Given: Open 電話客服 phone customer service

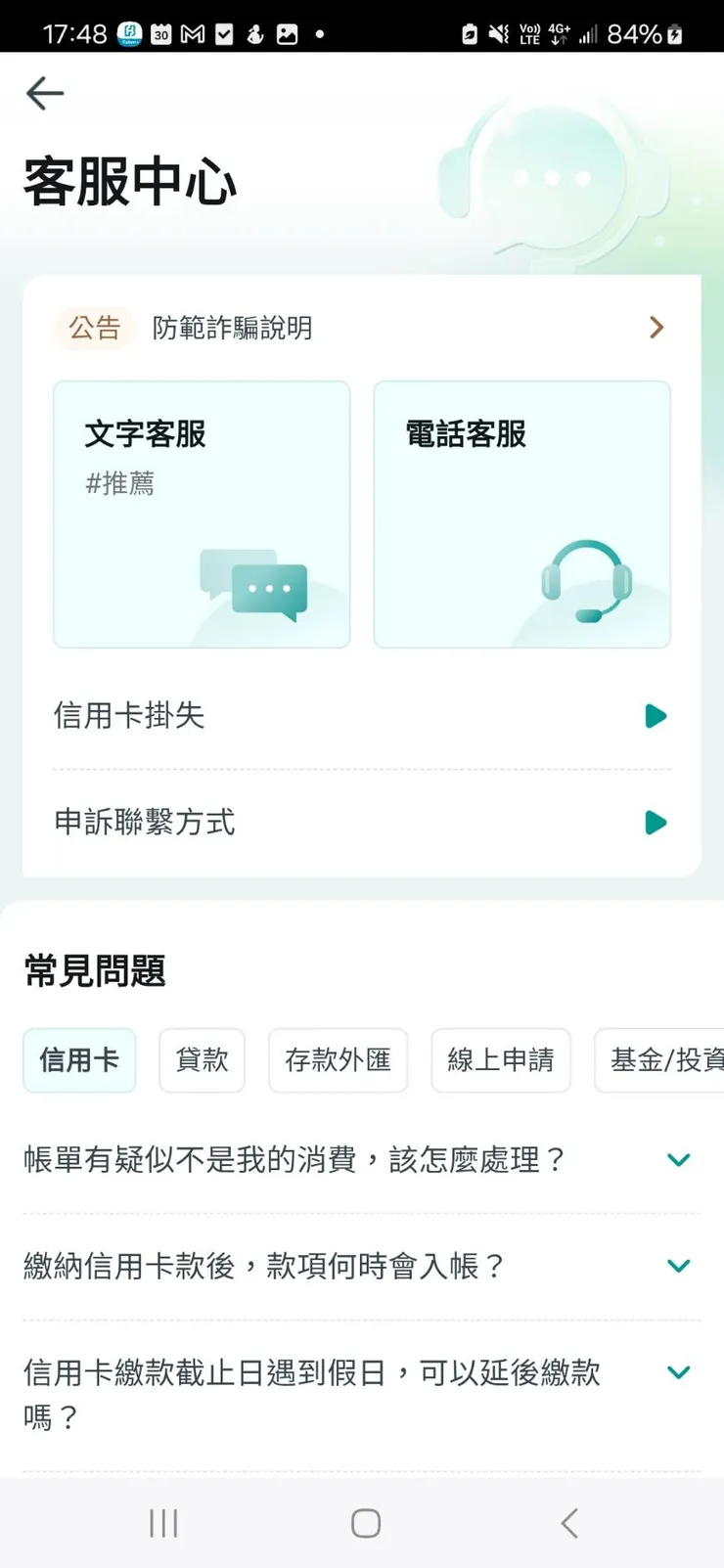Looking at the screenshot, I should coord(520,514).
